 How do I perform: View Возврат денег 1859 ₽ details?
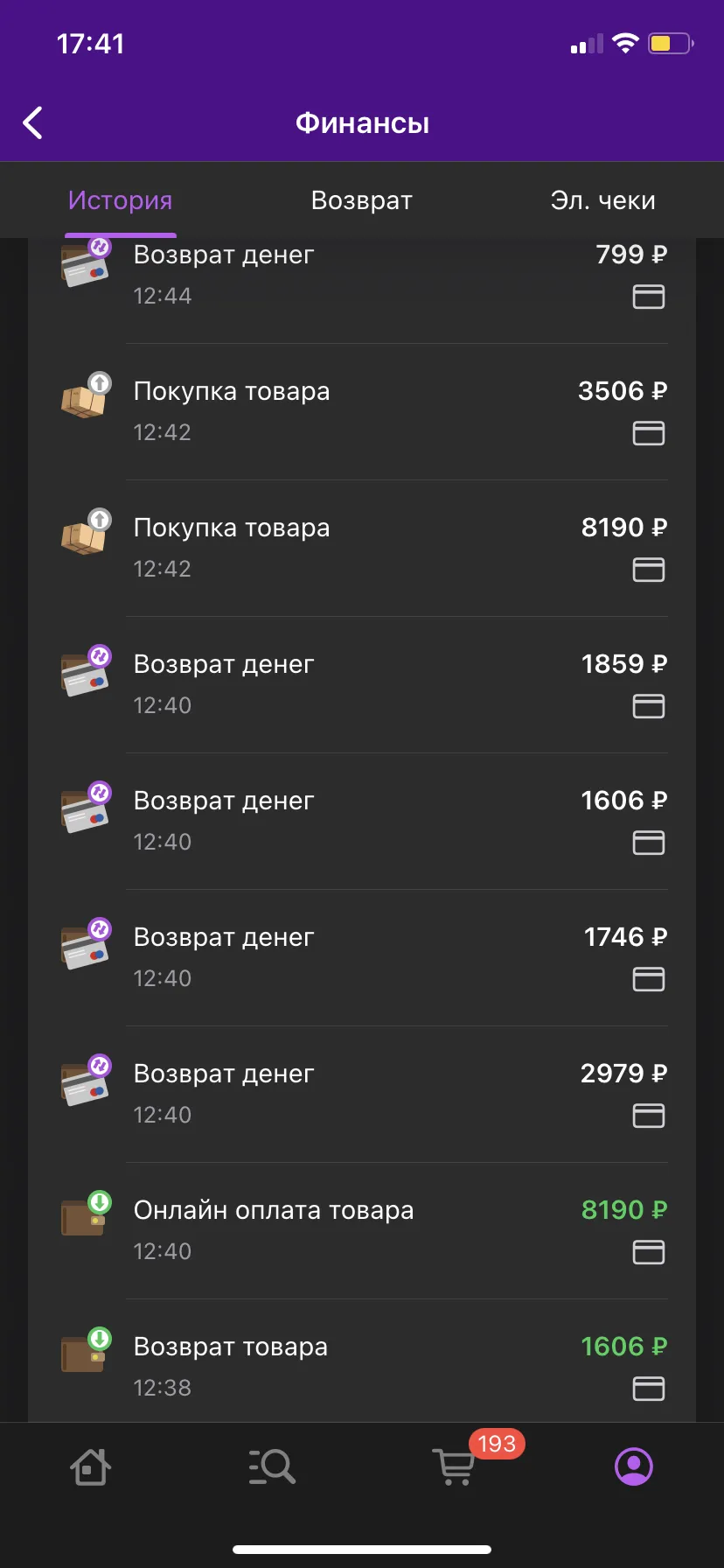[362, 685]
